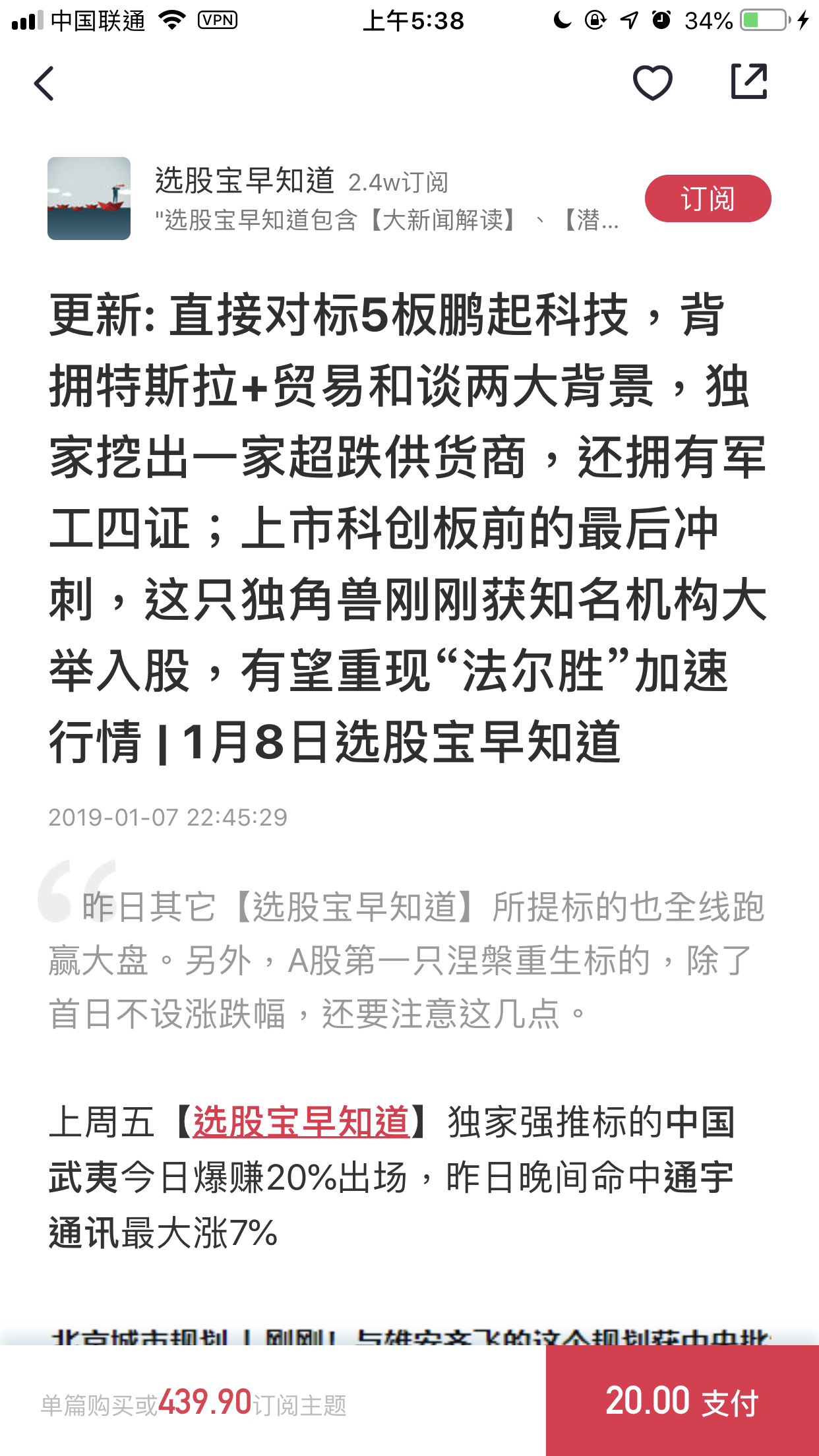Go back to the previous page
Screen dimensions: 819x1456
pos(44,84)
